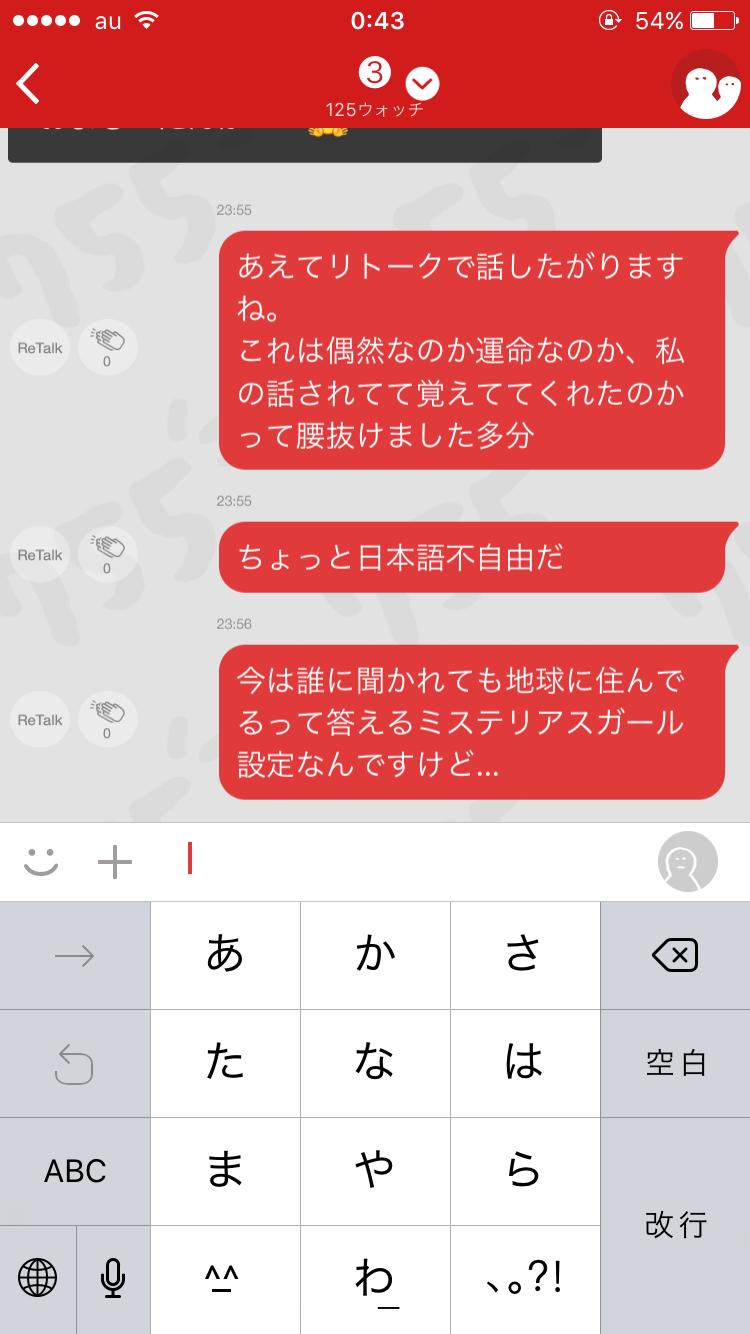Open the profile avatar in the top-right corner
This screenshot has height=1334, width=750.
(707, 85)
